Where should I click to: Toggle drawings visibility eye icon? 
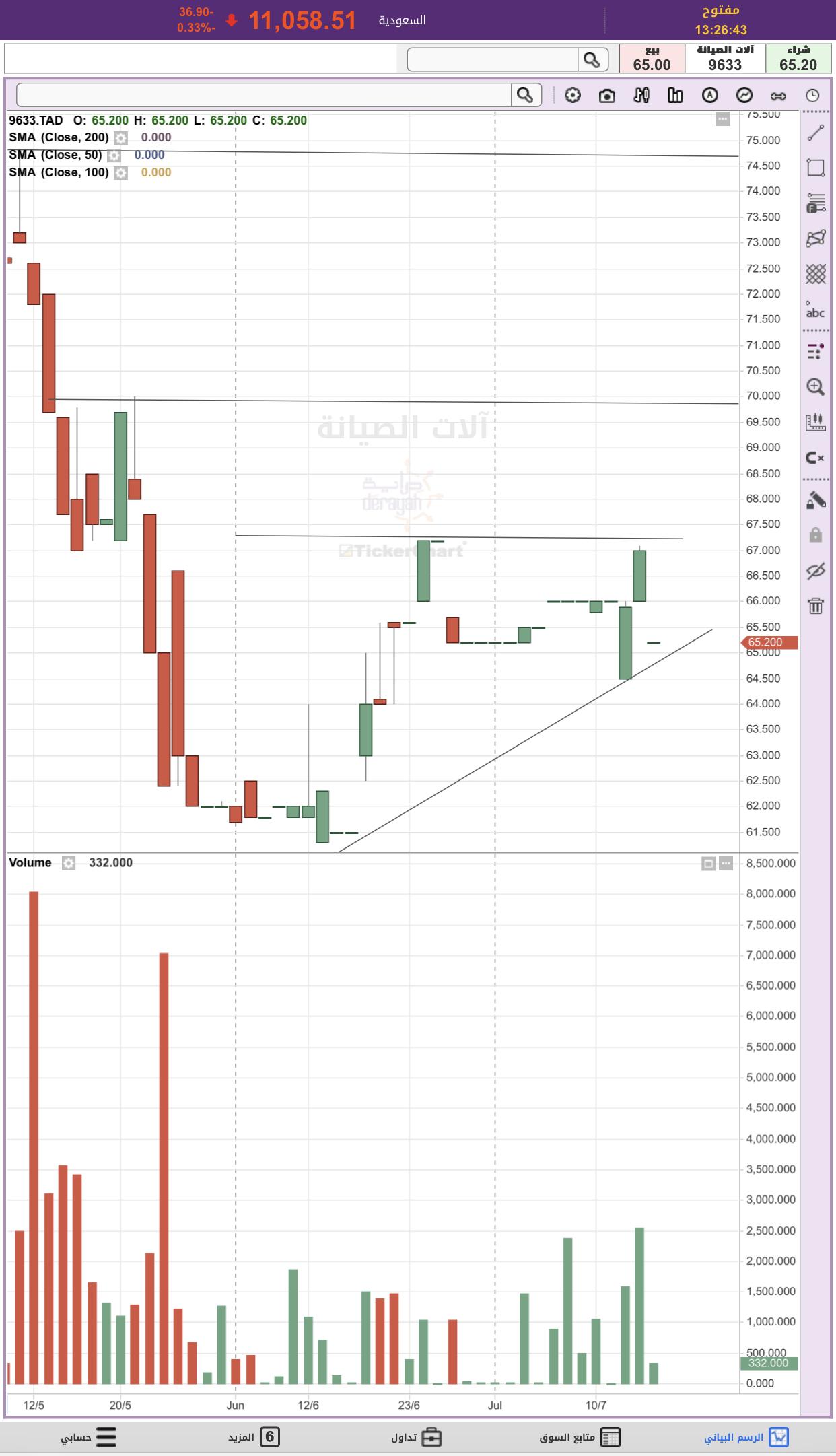point(815,571)
